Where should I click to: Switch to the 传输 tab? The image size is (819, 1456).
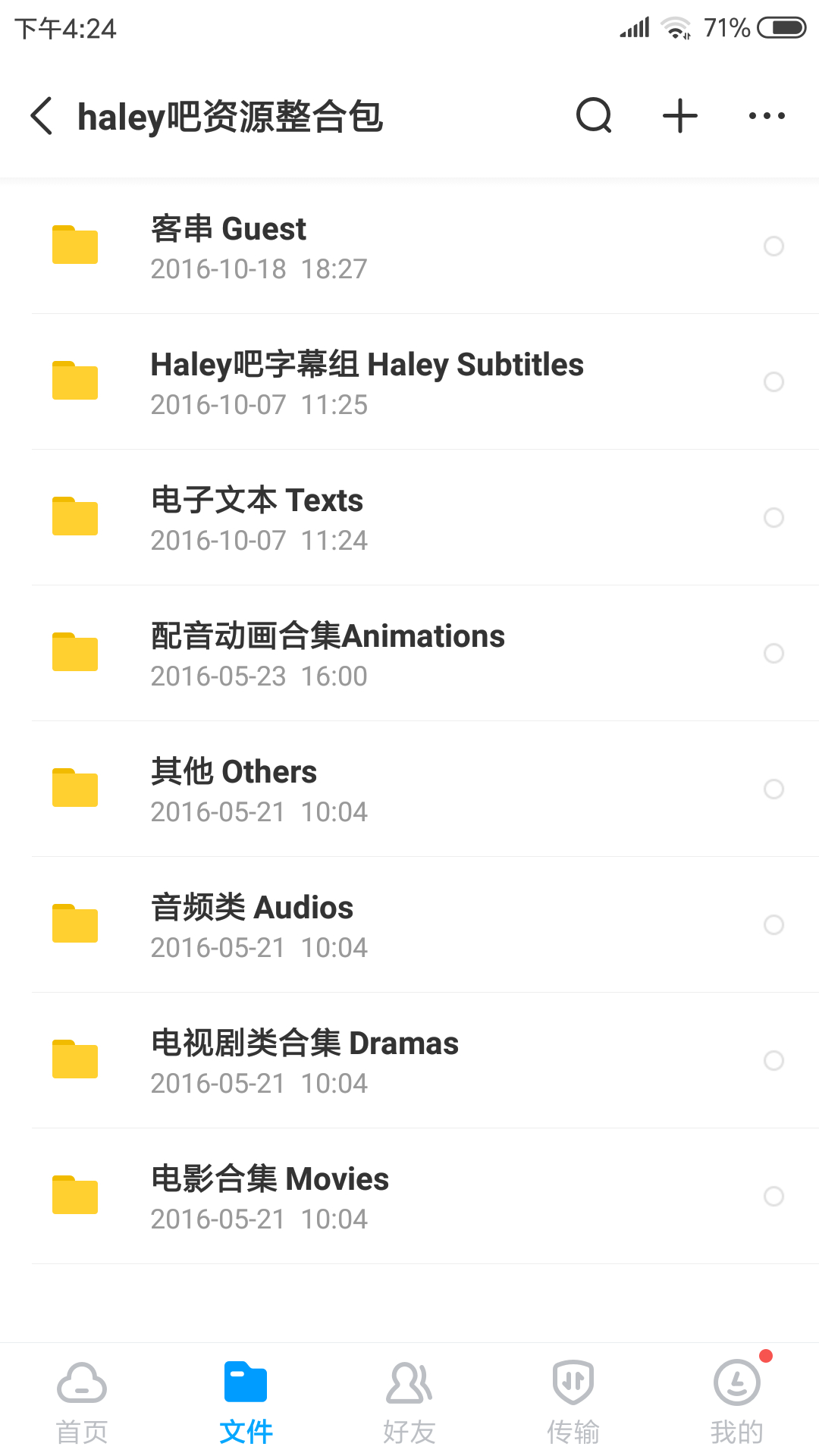573,1401
